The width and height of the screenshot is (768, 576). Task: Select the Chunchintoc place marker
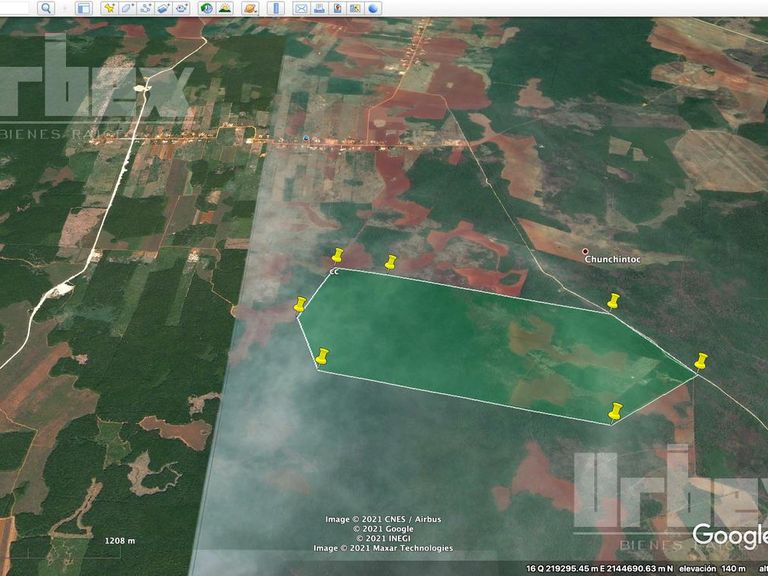pos(585,251)
